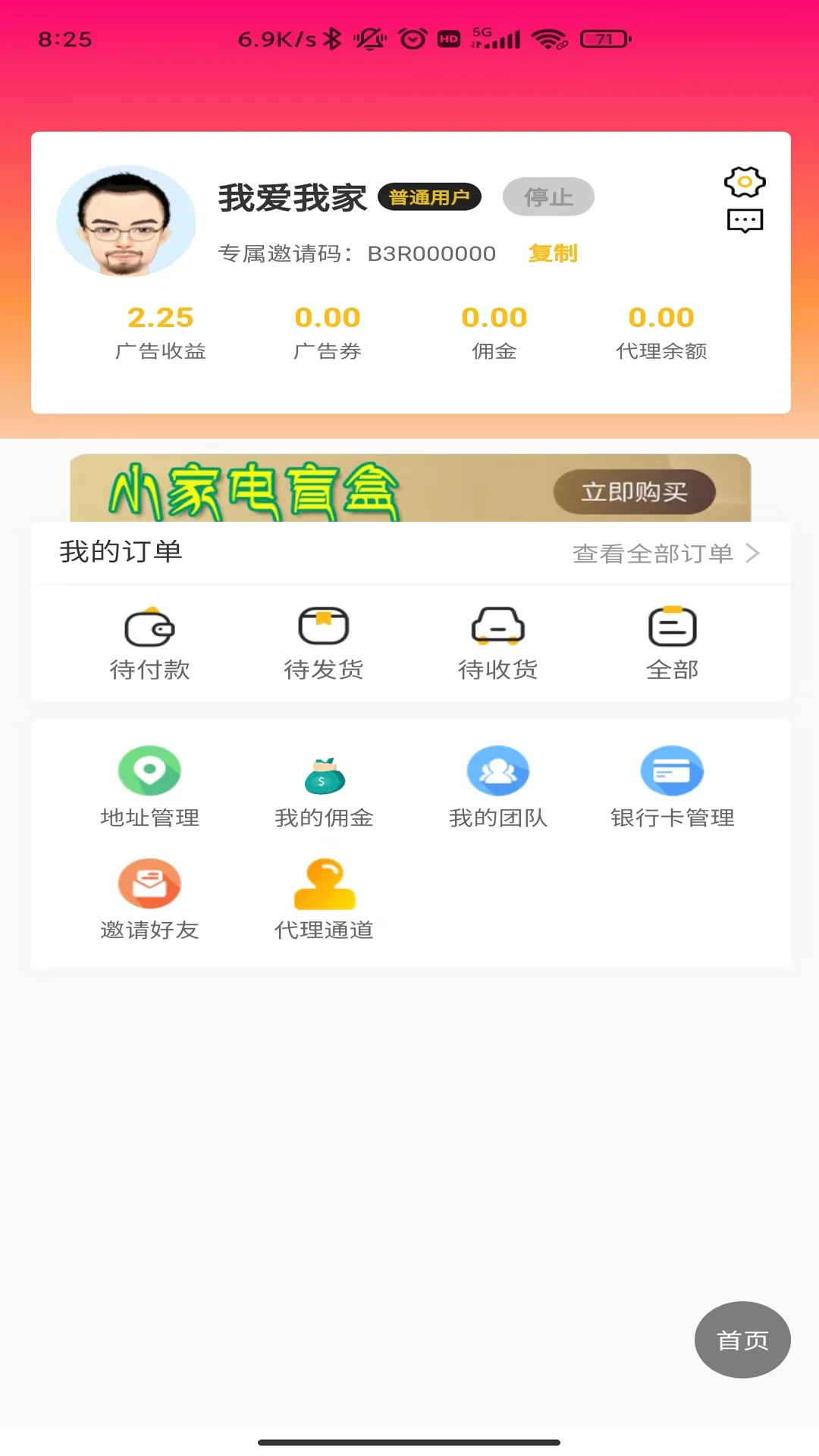Open the message chat icon below settings
This screenshot has width=819, height=1456.
(745, 221)
